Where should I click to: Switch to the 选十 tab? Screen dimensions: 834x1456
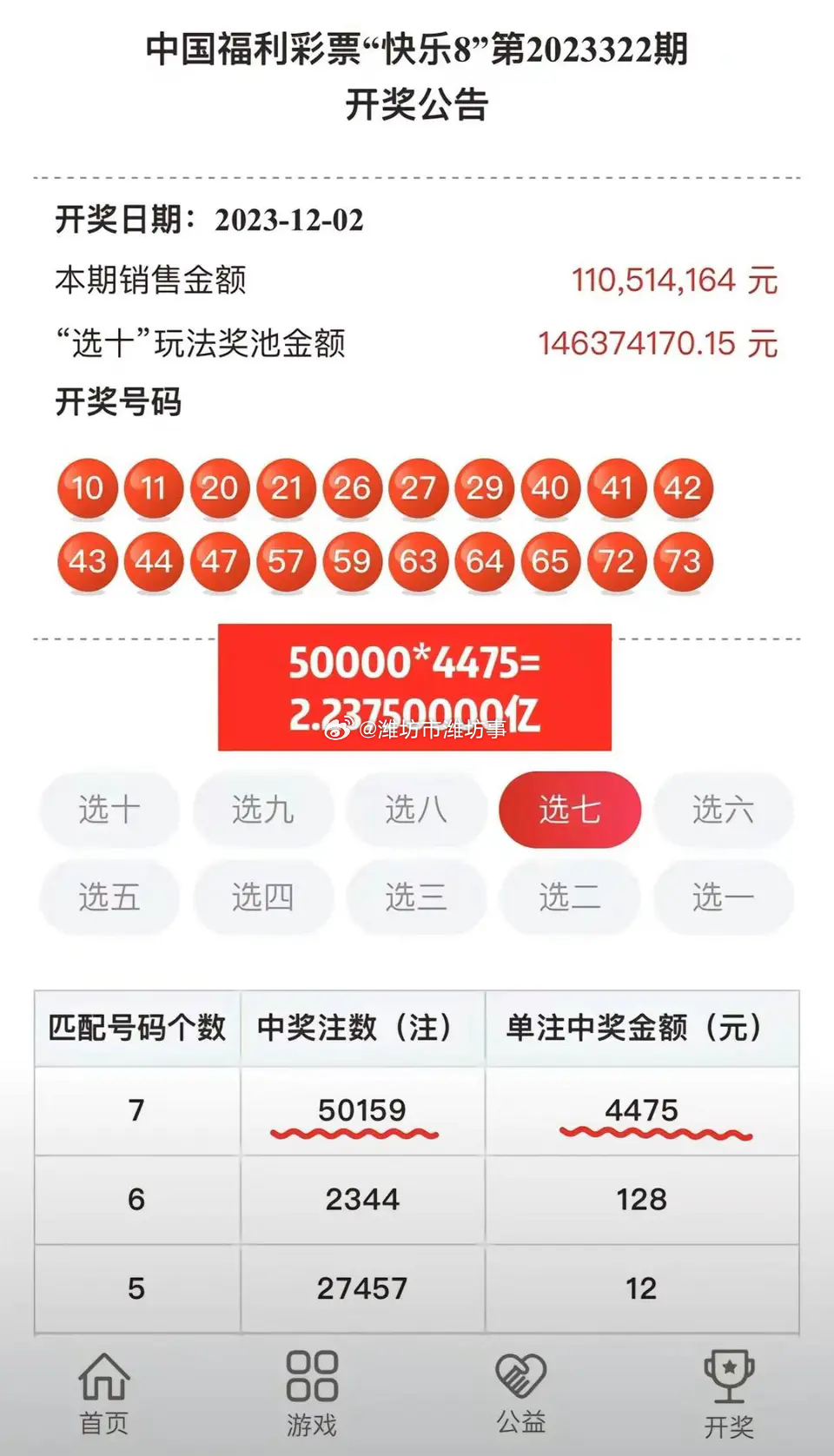109,810
